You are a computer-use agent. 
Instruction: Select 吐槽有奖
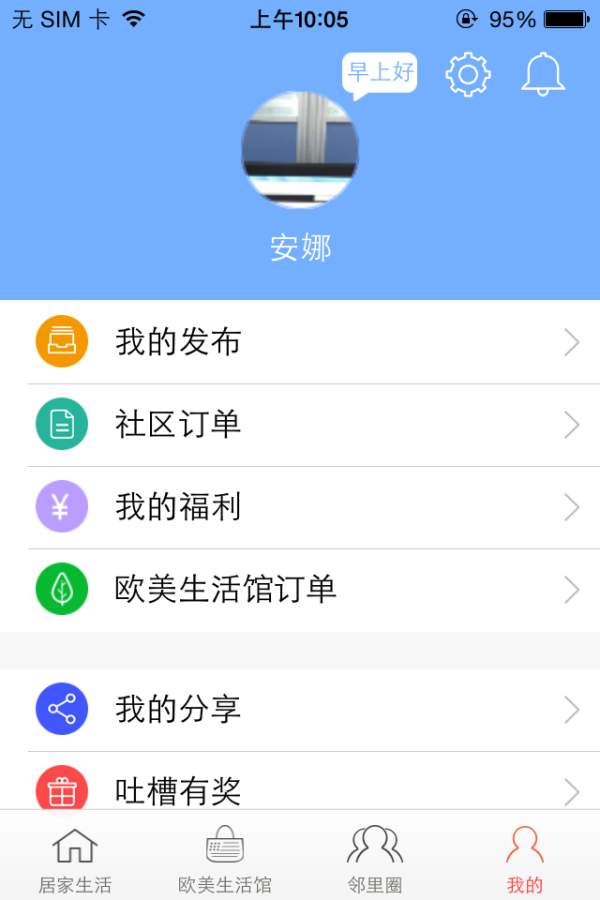(x=300, y=789)
